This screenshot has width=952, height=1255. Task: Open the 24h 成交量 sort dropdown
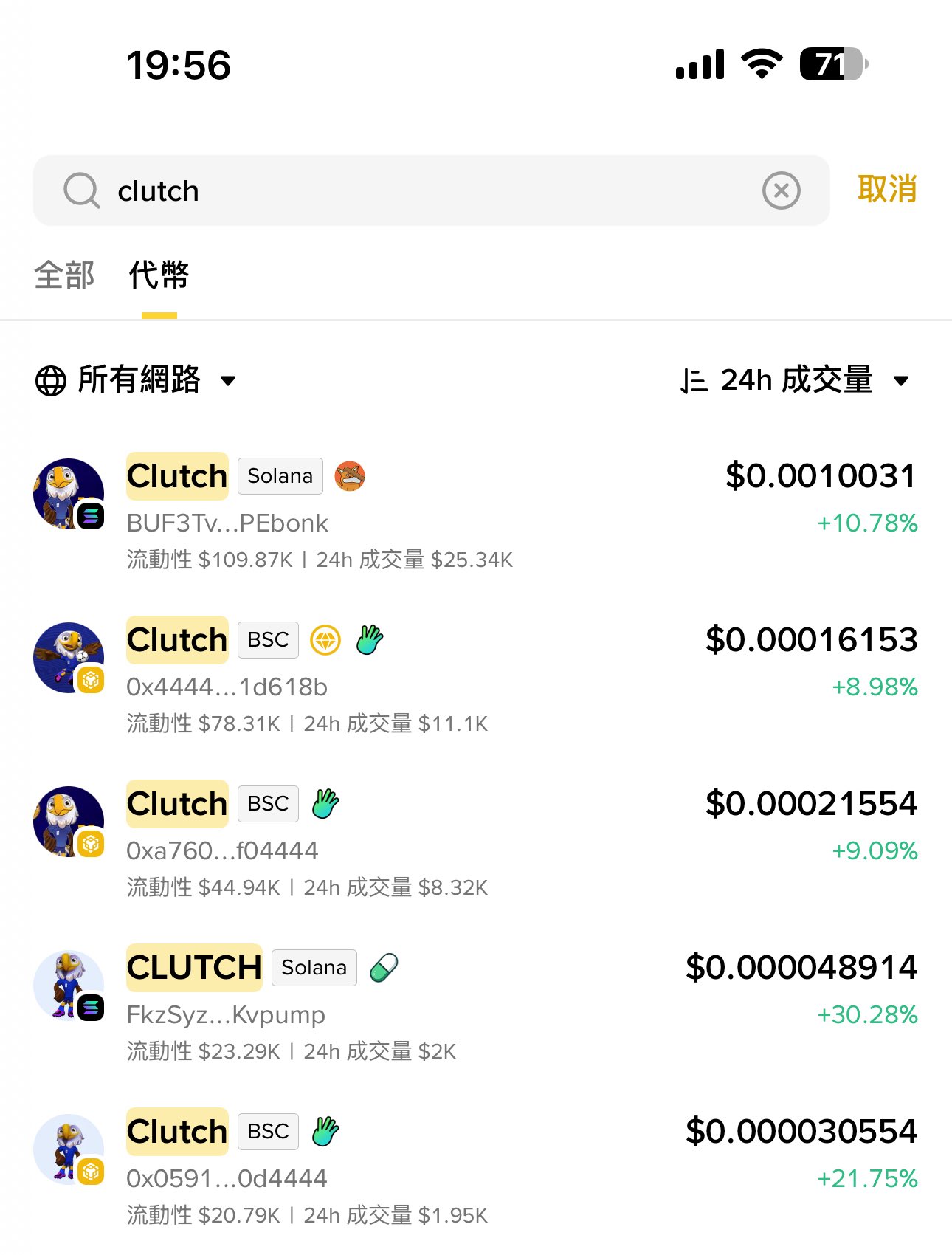point(794,380)
